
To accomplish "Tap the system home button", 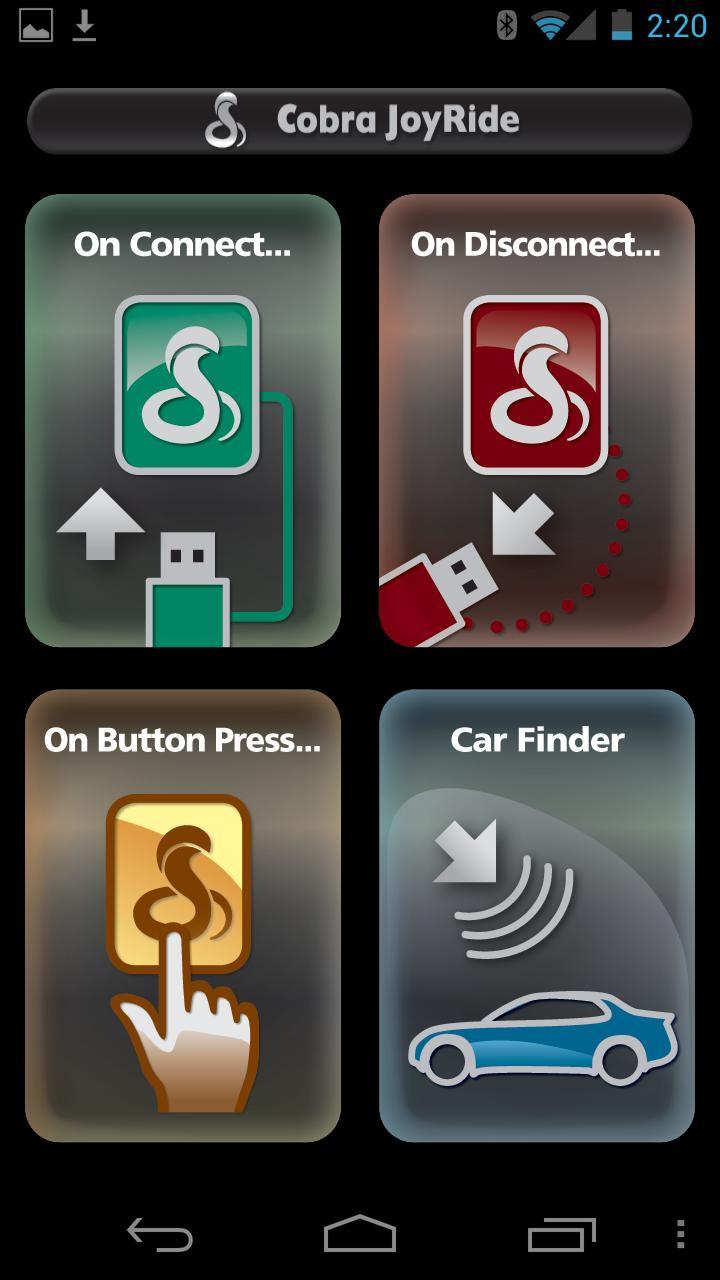I will click(x=360, y=1234).
